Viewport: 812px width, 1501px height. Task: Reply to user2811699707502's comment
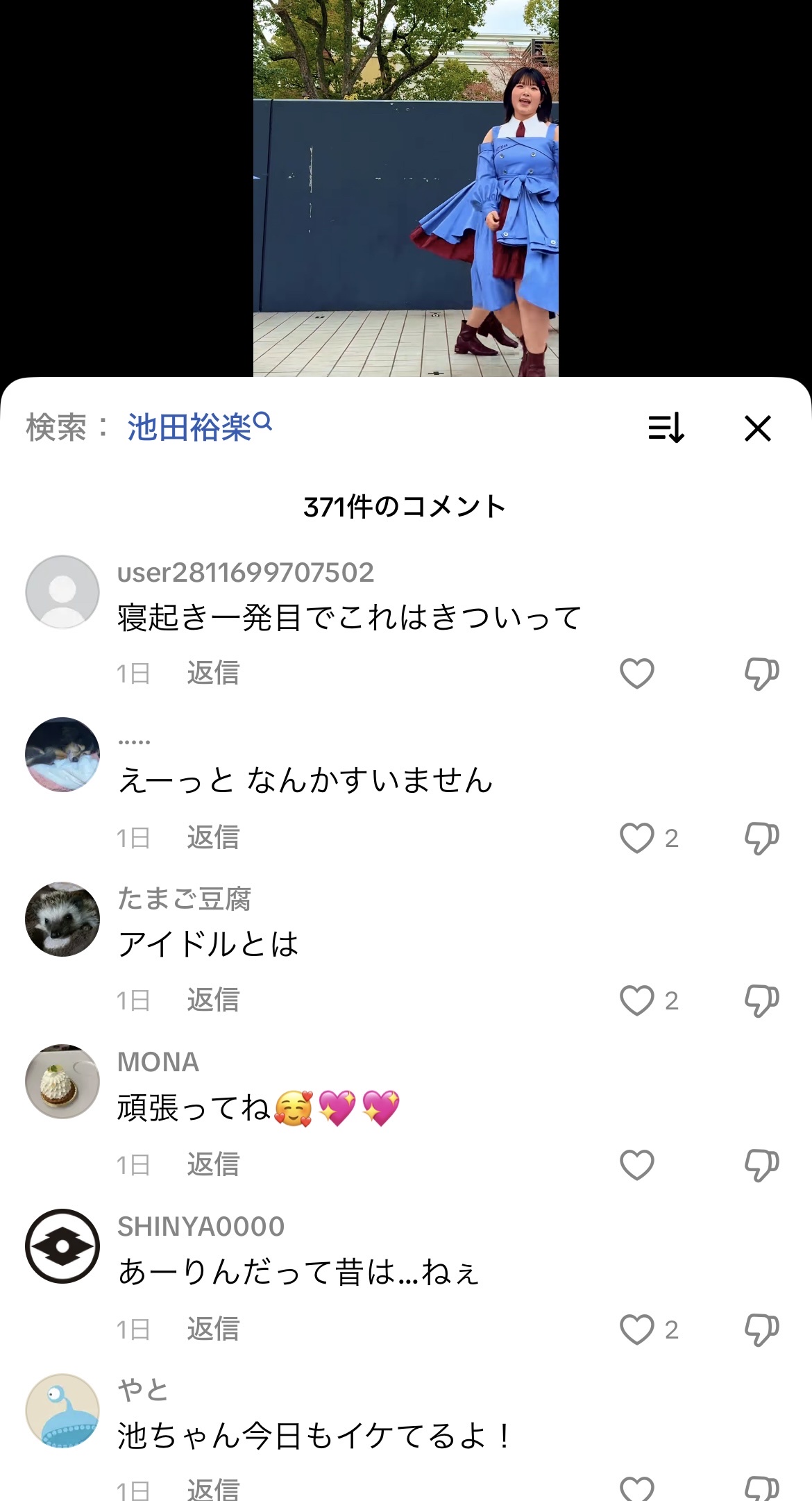(213, 673)
